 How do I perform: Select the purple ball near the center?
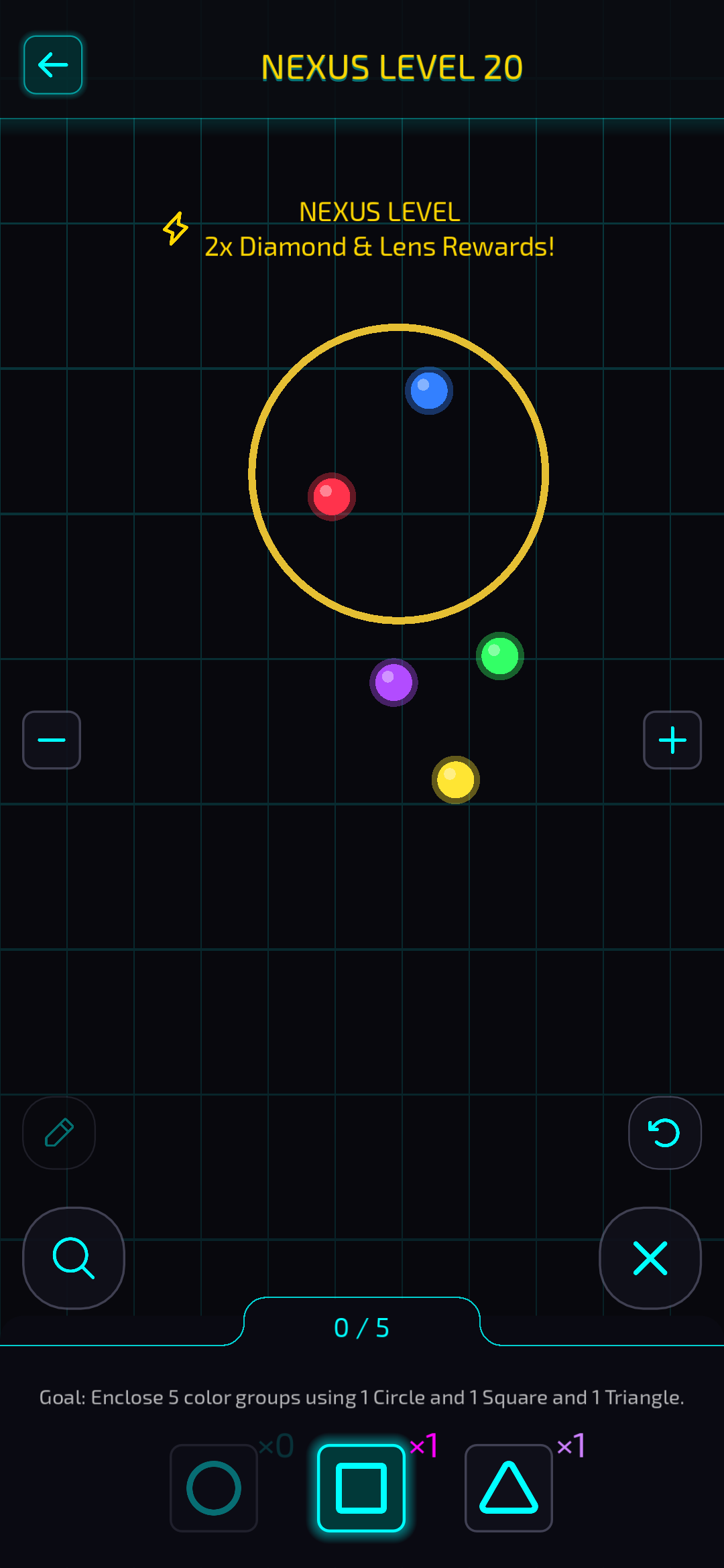pyautogui.click(x=394, y=682)
